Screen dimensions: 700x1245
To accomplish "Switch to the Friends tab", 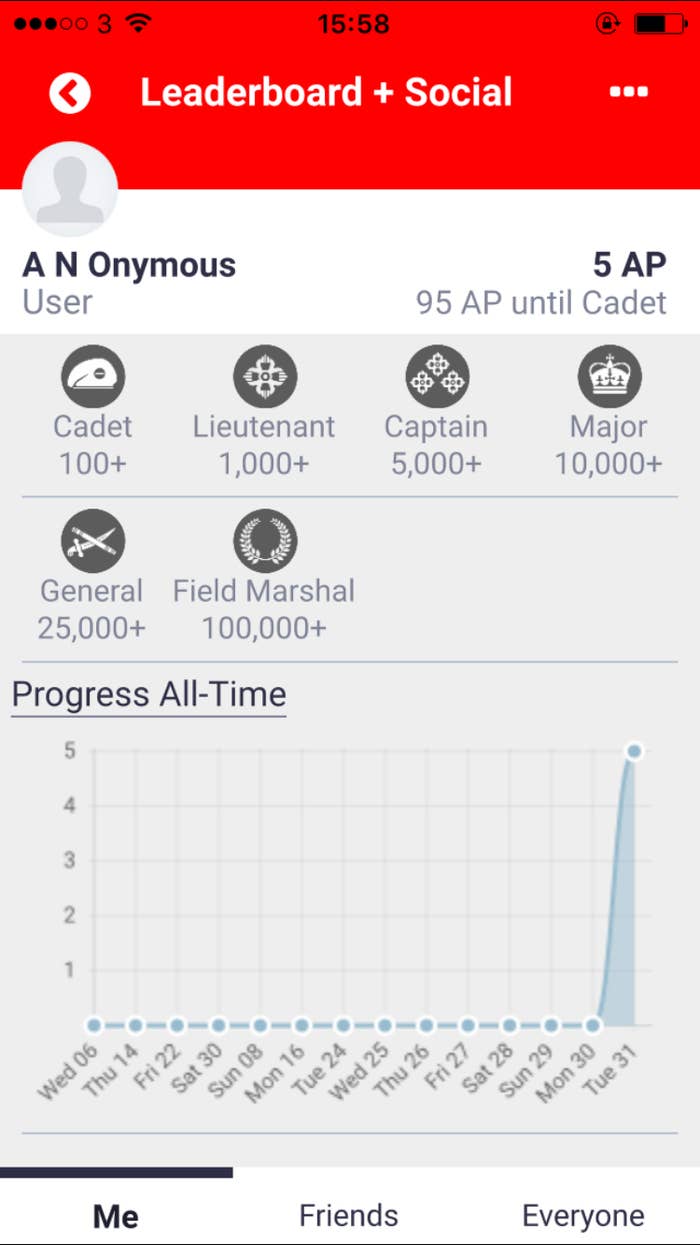I will coord(349,1216).
